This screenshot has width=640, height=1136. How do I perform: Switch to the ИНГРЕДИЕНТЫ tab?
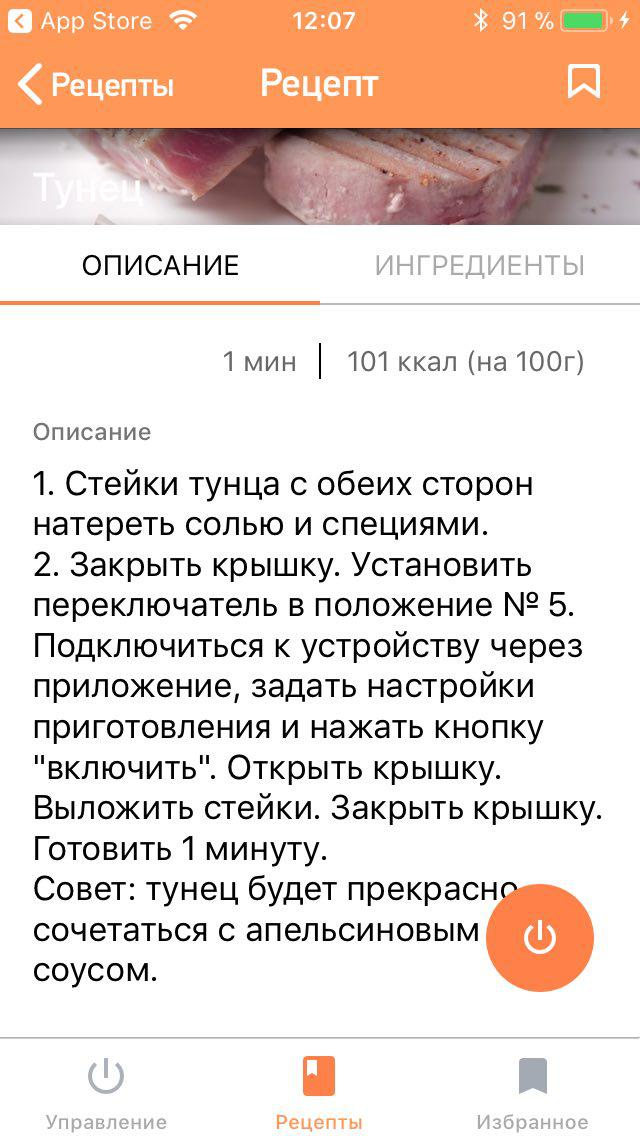point(480,266)
